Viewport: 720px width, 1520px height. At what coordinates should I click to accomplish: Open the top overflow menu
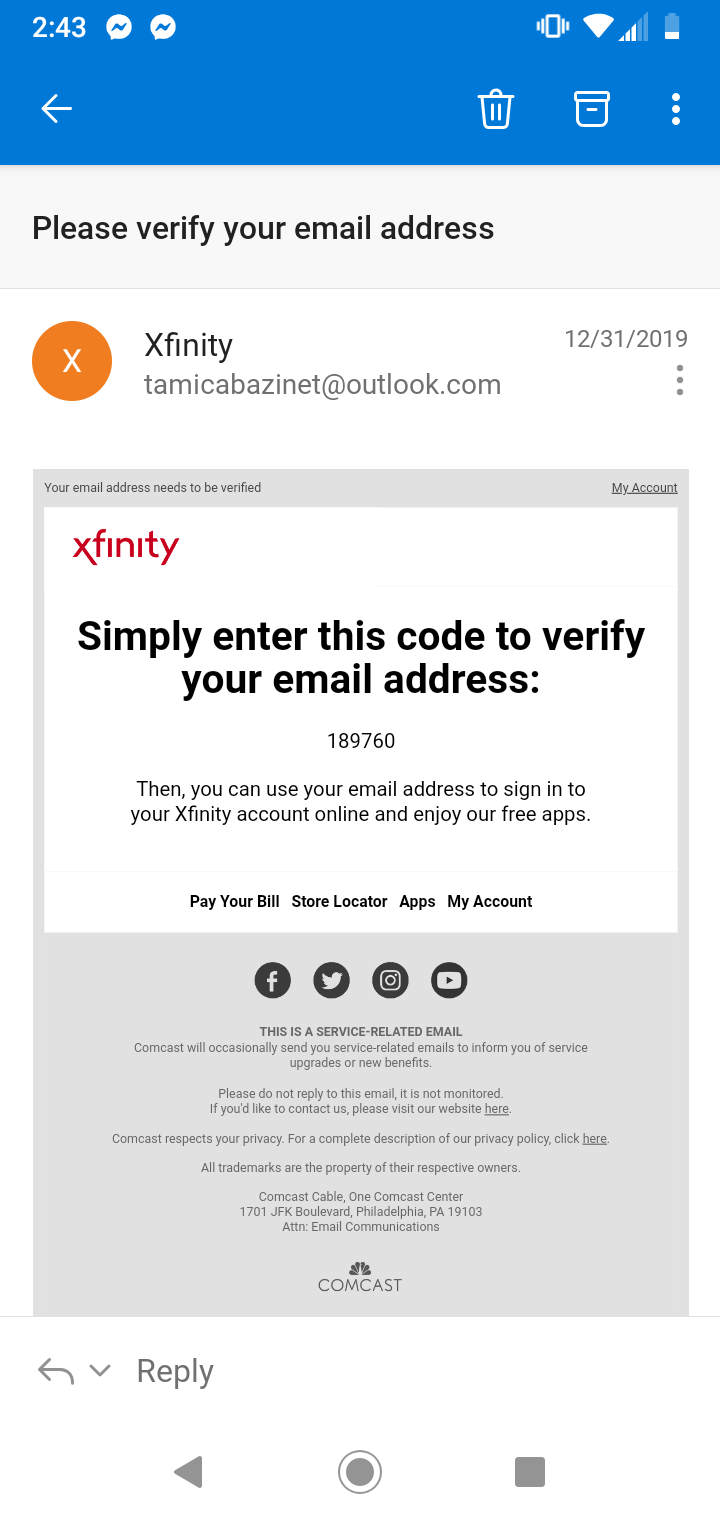pos(676,109)
